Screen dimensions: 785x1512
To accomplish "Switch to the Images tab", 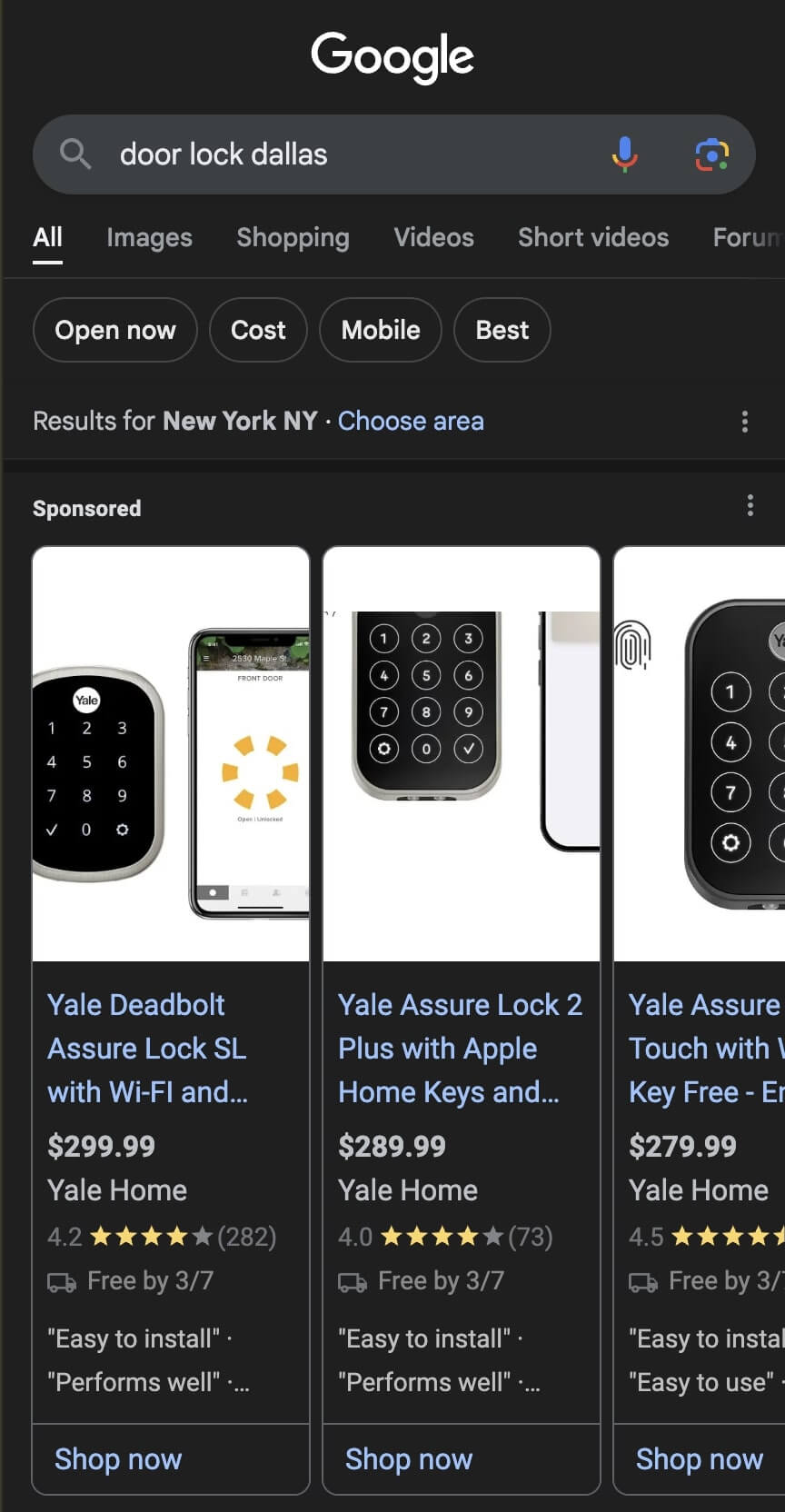I will point(149,238).
